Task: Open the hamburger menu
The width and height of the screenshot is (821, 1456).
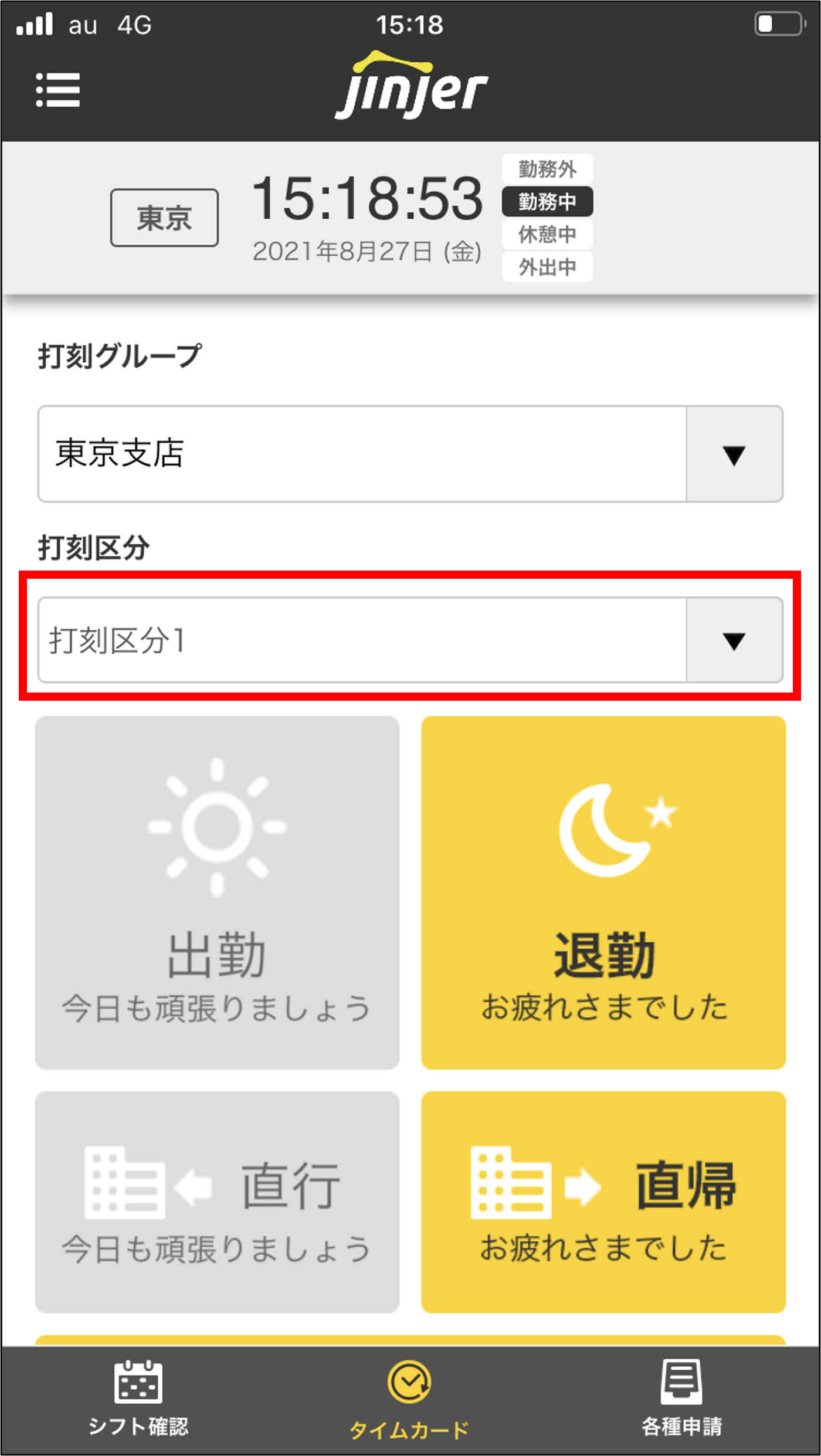Action: pyautogui.click(x=57, y=90)
